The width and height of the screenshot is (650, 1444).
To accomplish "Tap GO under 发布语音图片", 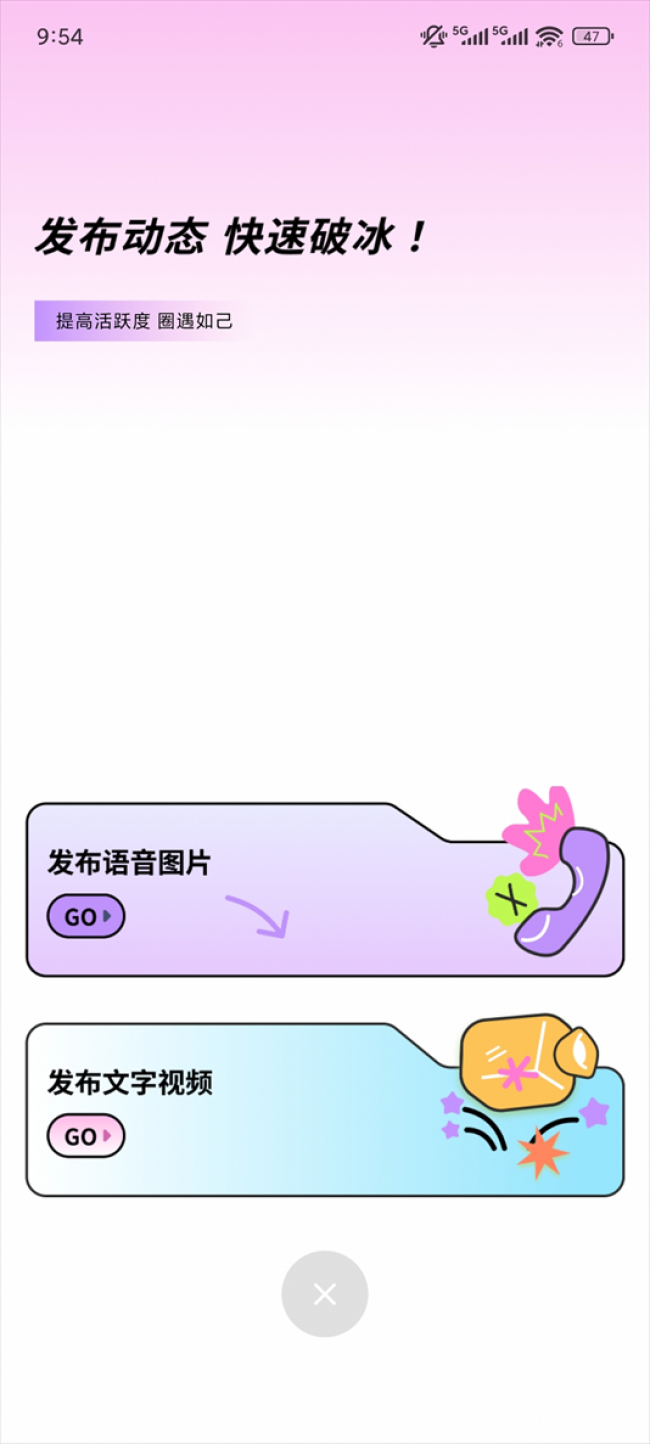I will (x=86, y=916).
